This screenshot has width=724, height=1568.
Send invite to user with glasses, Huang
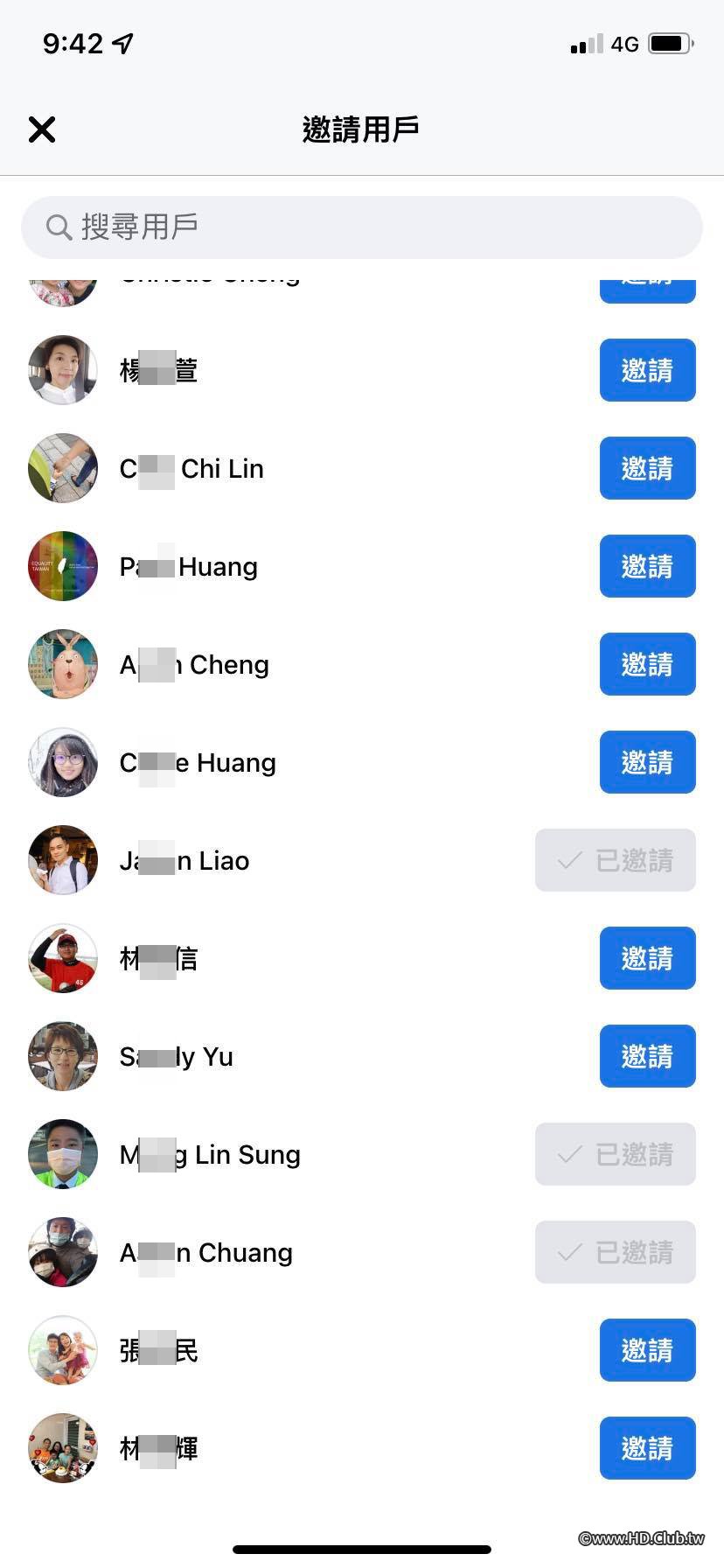(x=647, y=762)
